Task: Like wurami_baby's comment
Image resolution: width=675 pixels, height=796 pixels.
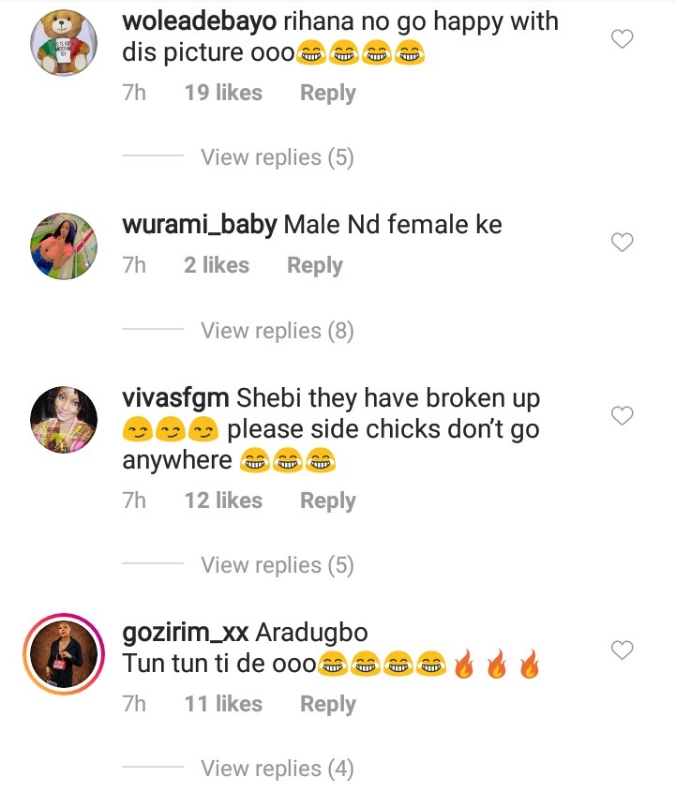Action: click(x=622, y=243)
